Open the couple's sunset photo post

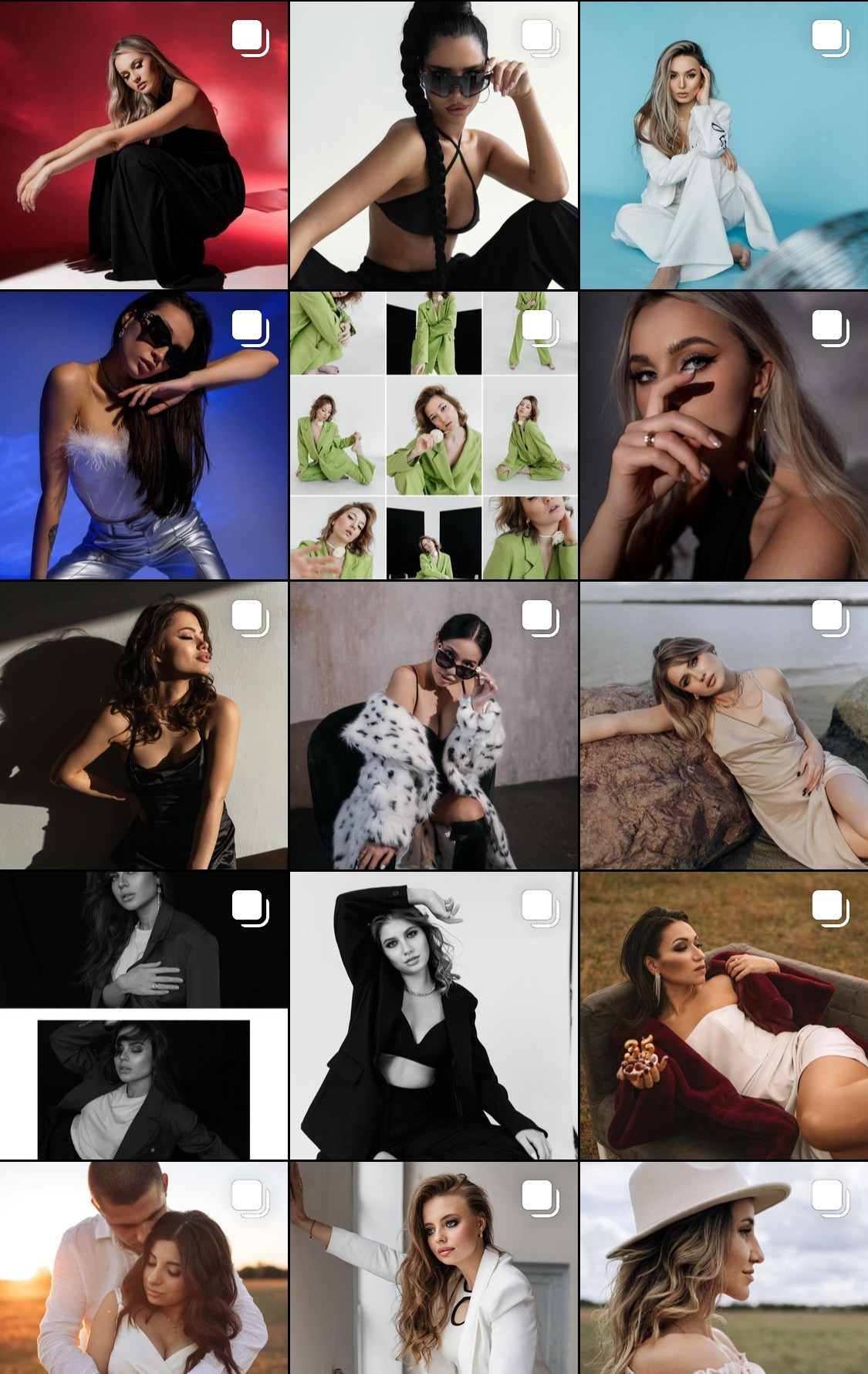point(144,1268)
